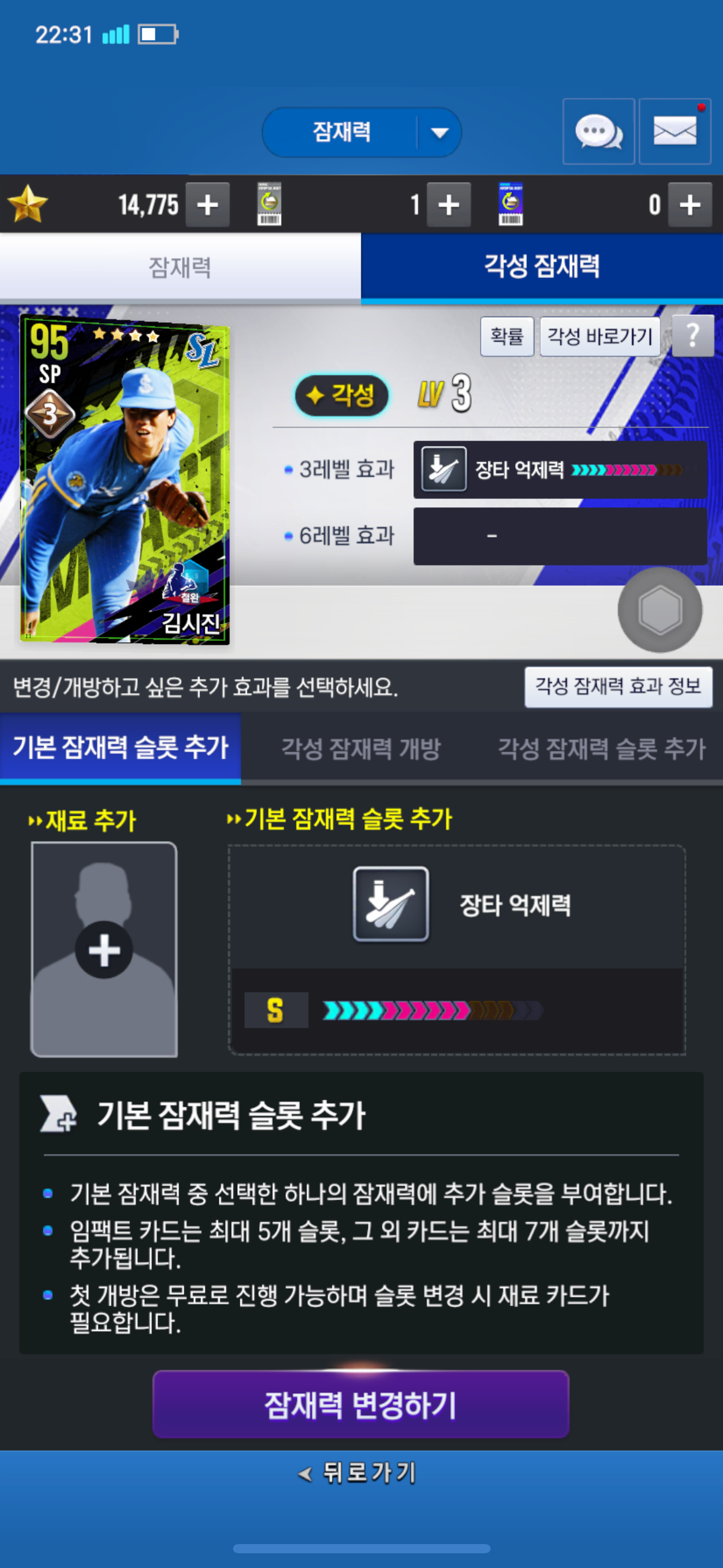Switch to the 잠재력 tab
723x1568 pixels.
[x=180, y=267]
